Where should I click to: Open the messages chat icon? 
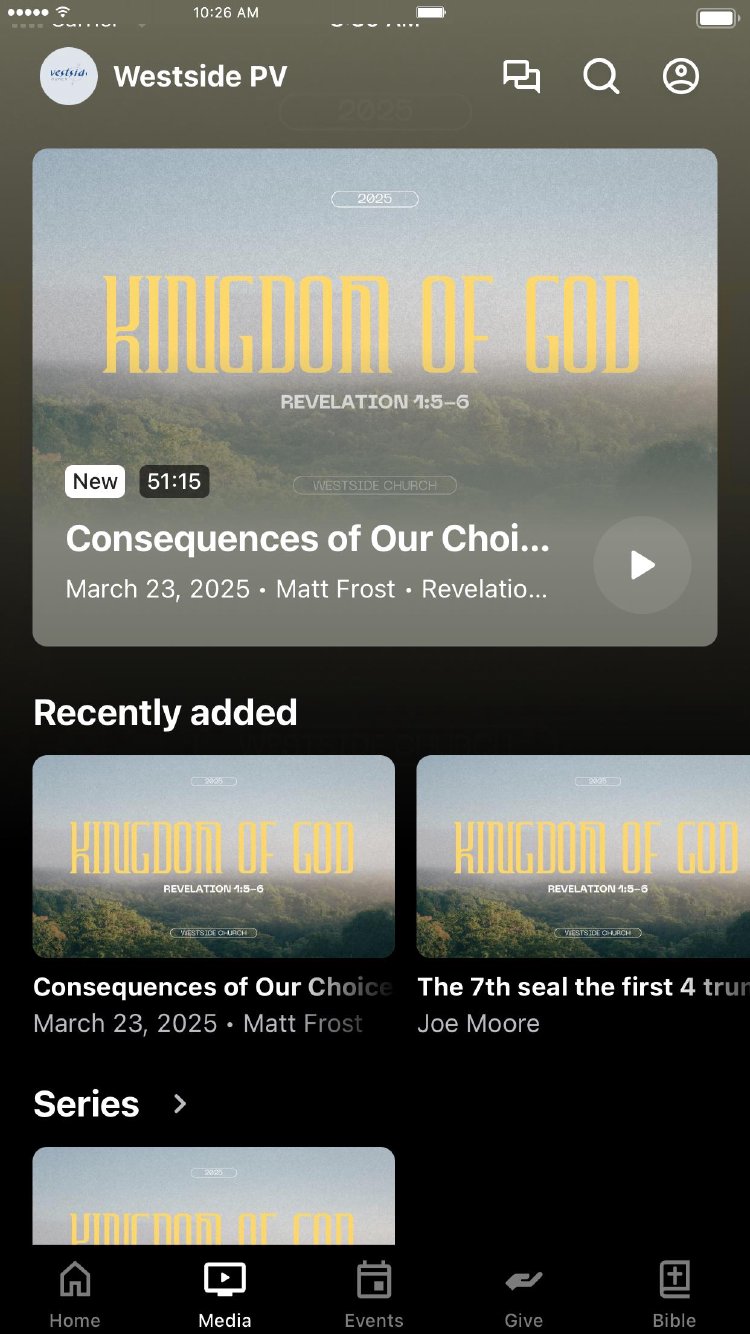click(x=521, y=77)
